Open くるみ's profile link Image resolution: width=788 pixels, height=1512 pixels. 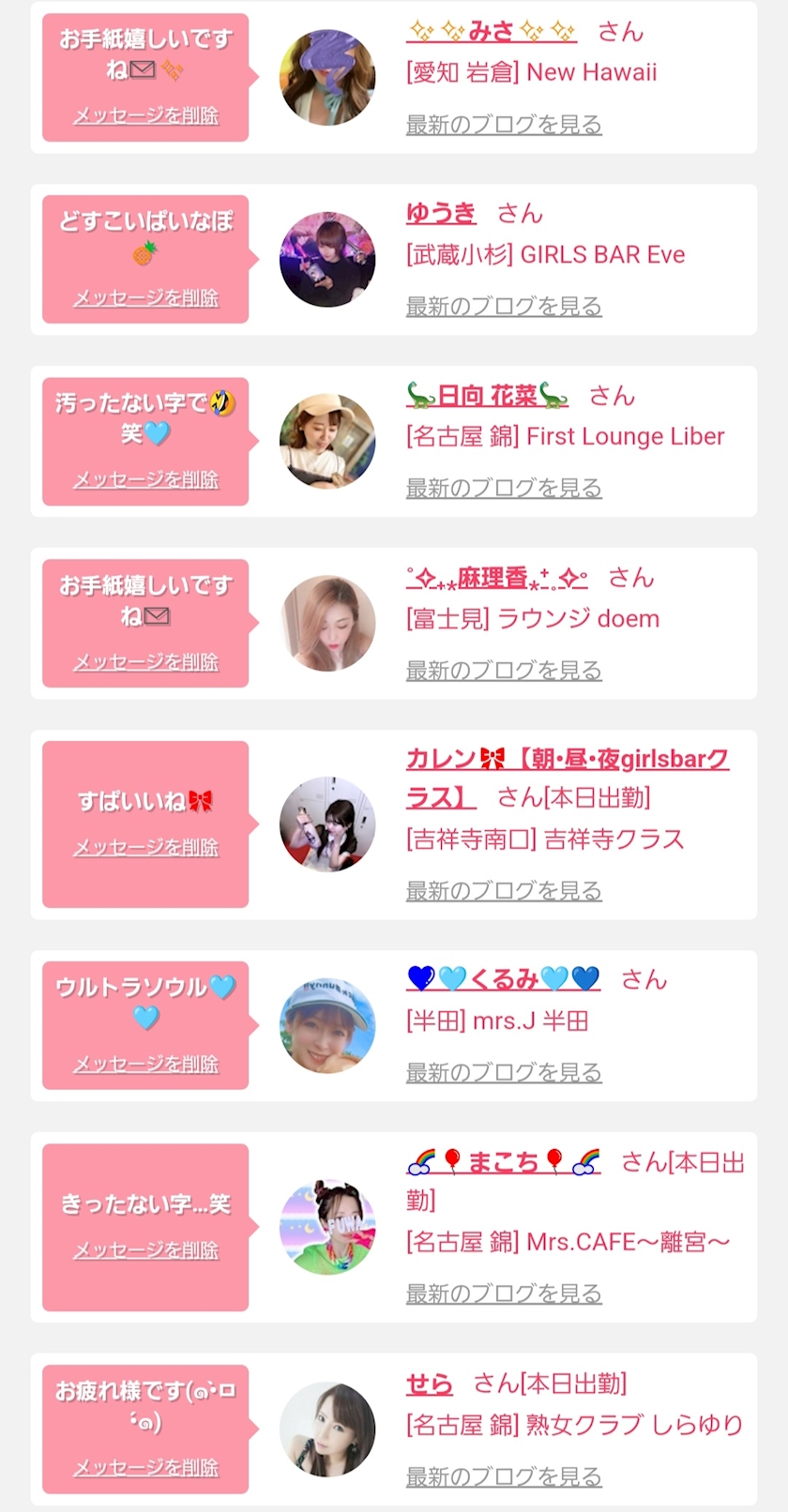504,979
